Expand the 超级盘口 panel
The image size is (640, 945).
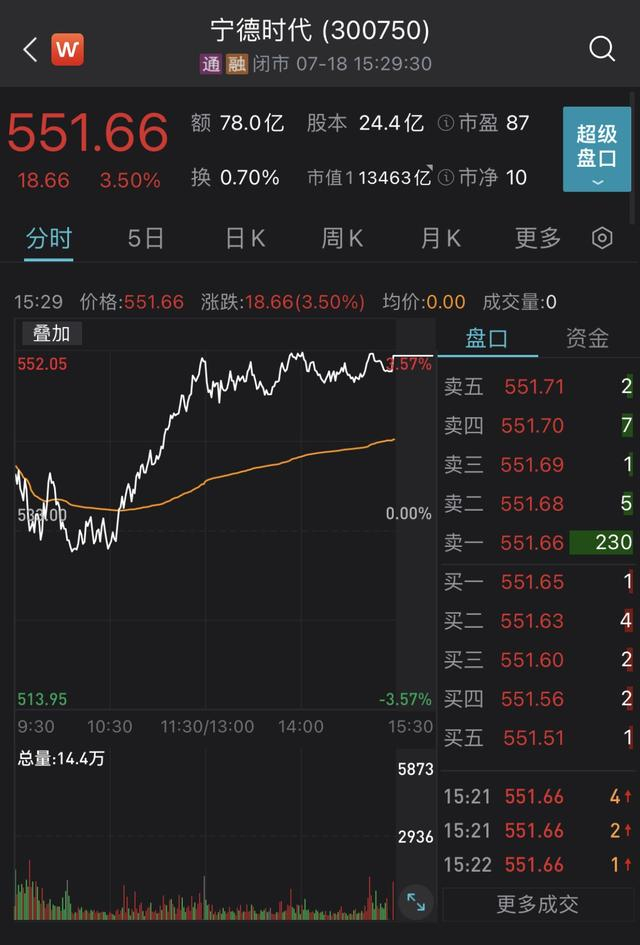597,150
